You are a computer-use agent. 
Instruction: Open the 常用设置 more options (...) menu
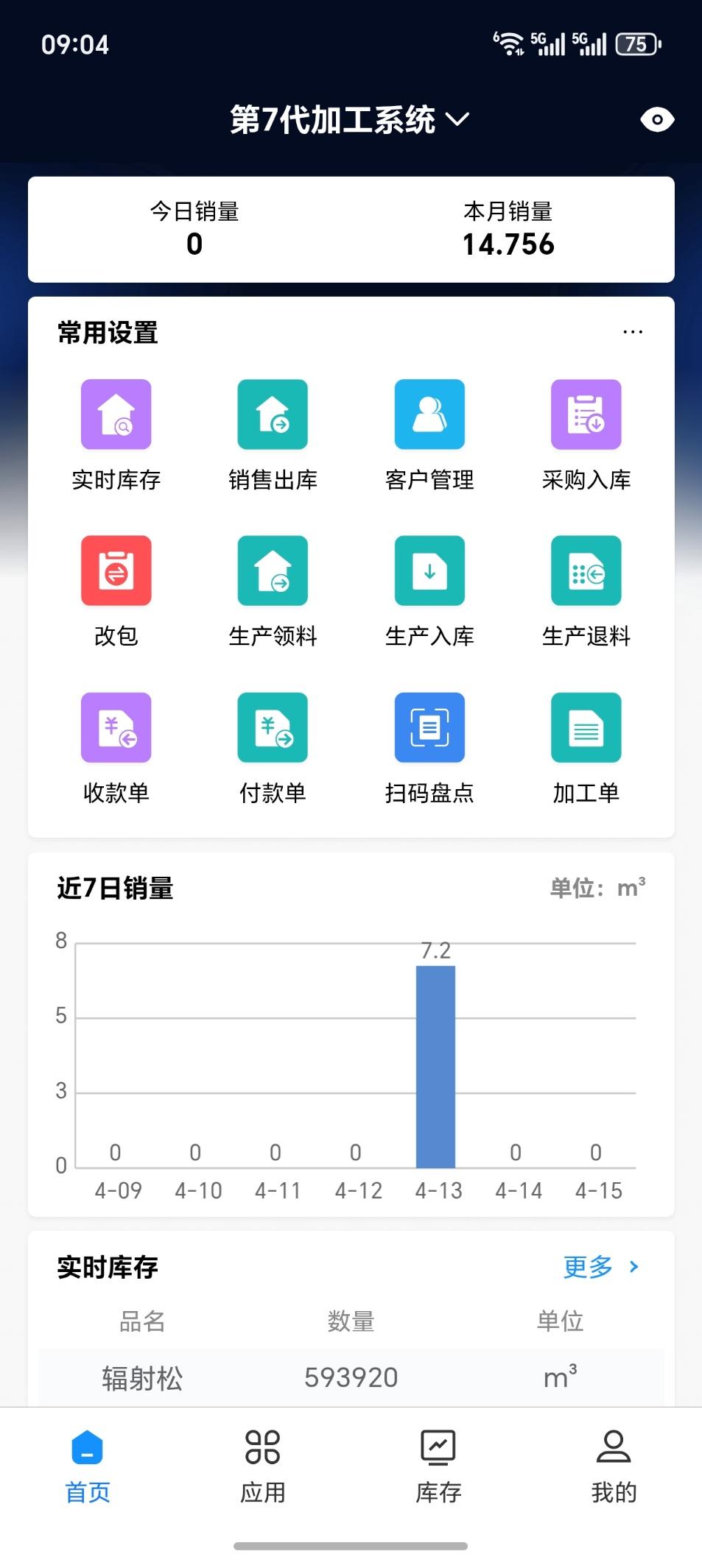(x=633, y=332)
